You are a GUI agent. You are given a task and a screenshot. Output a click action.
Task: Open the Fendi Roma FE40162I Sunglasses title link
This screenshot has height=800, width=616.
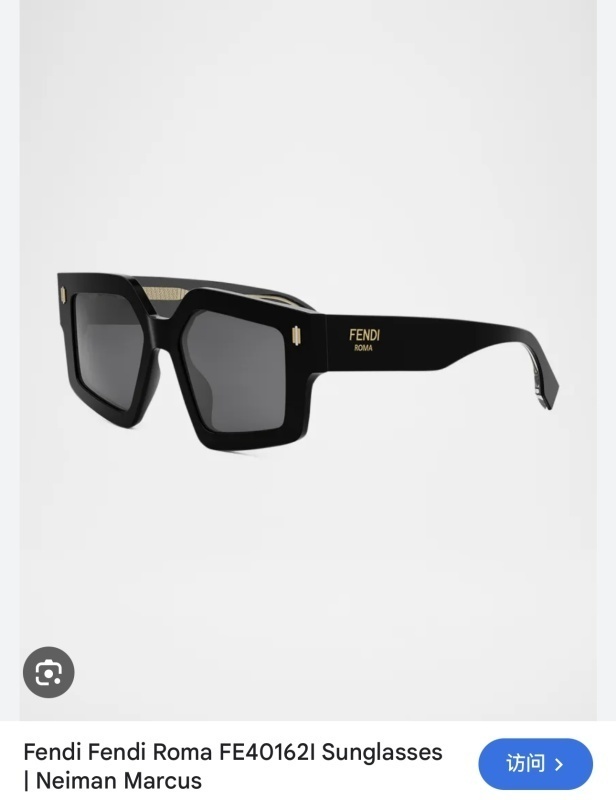click(x=232, y=766)
